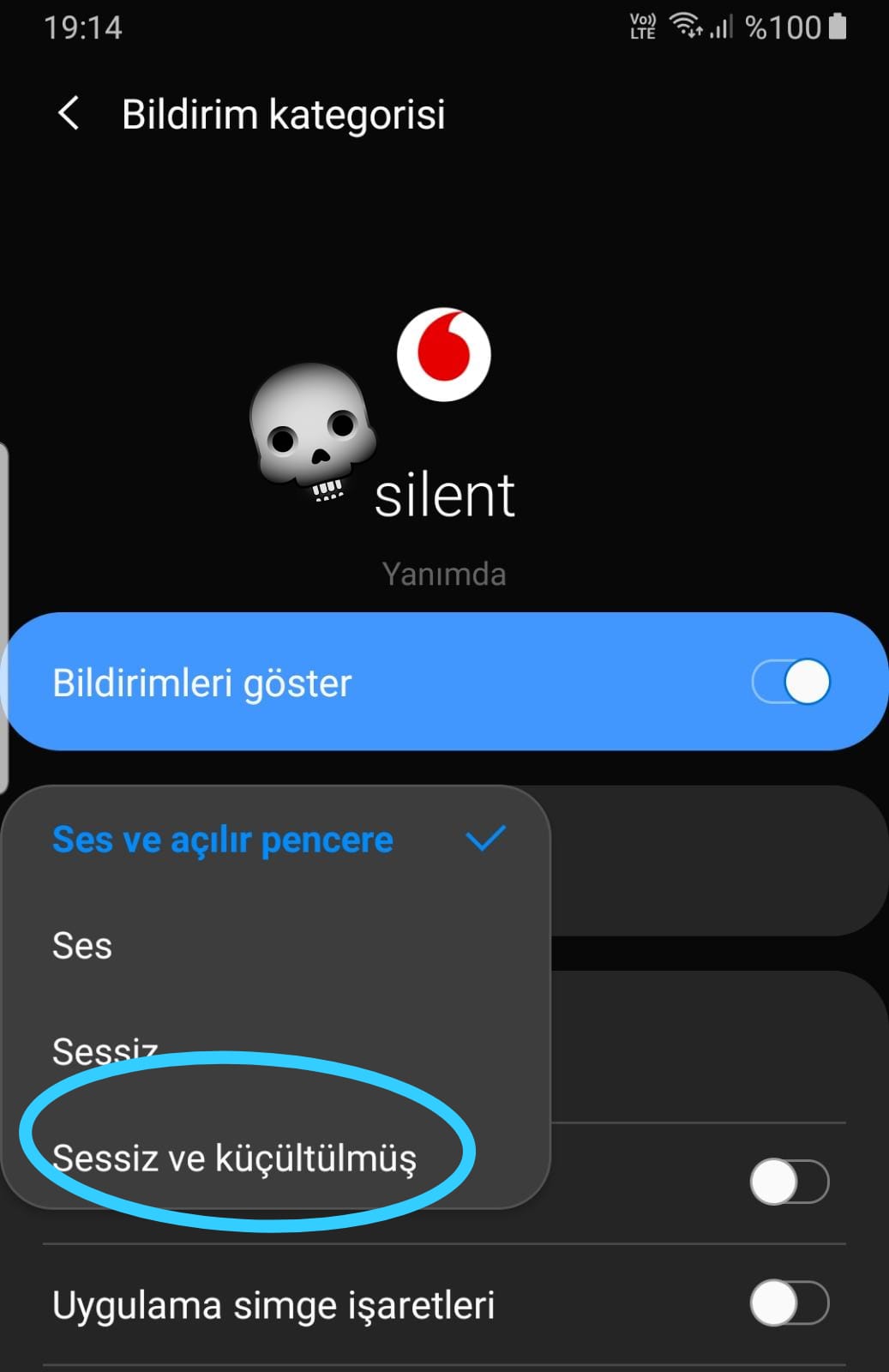Viewport: 889px width, 1372px height.
Task: Choose the Ses option
Action: 82,946
